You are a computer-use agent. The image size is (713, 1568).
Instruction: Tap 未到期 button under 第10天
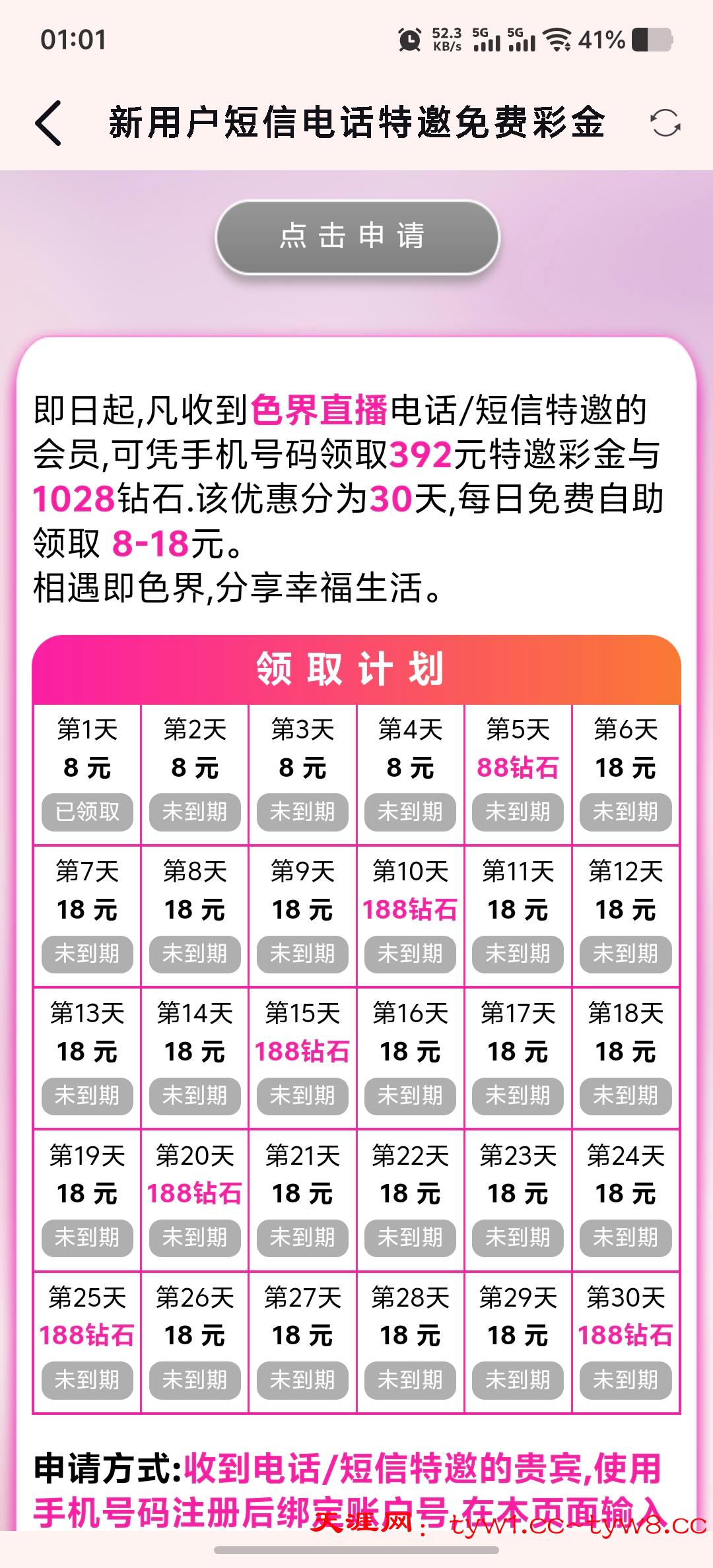[x=410, y=954]
